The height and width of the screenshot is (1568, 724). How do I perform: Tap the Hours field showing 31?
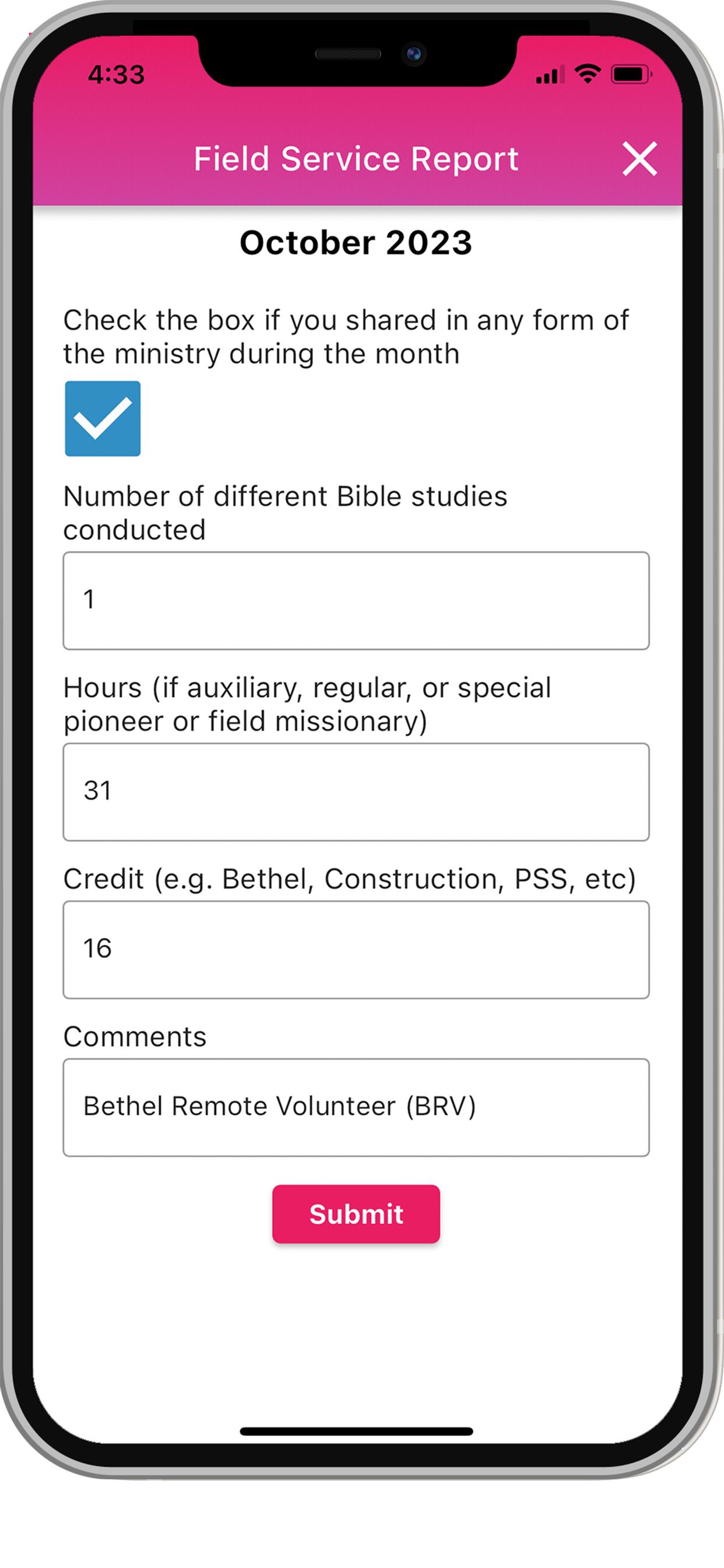coord(356,792)
